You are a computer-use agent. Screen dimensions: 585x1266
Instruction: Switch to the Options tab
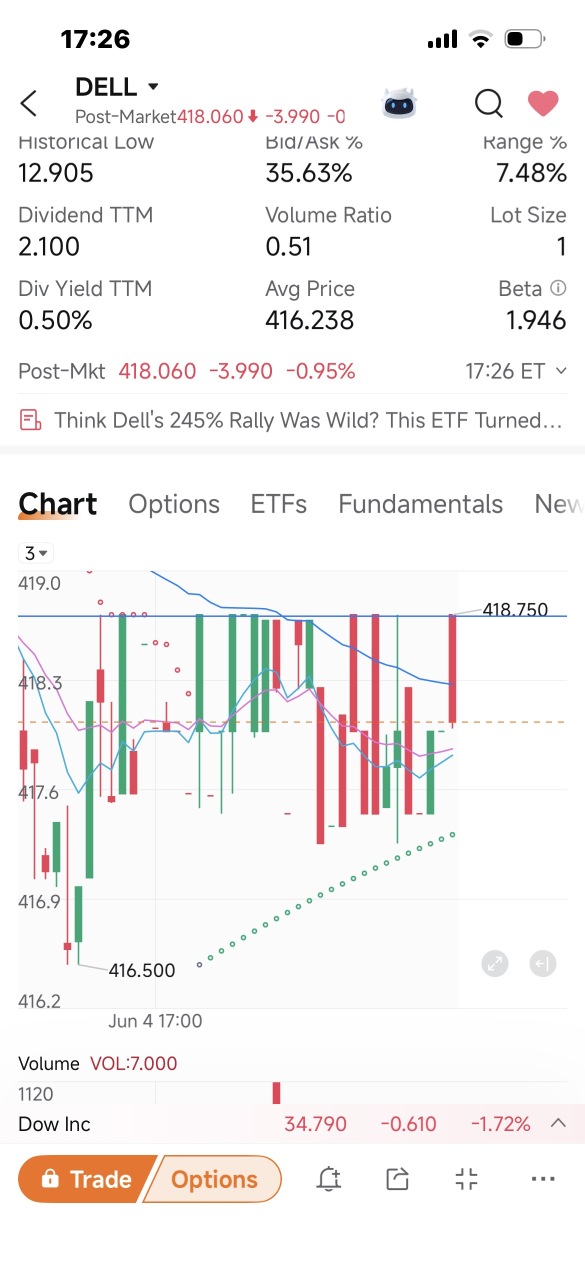click(174, 504)
